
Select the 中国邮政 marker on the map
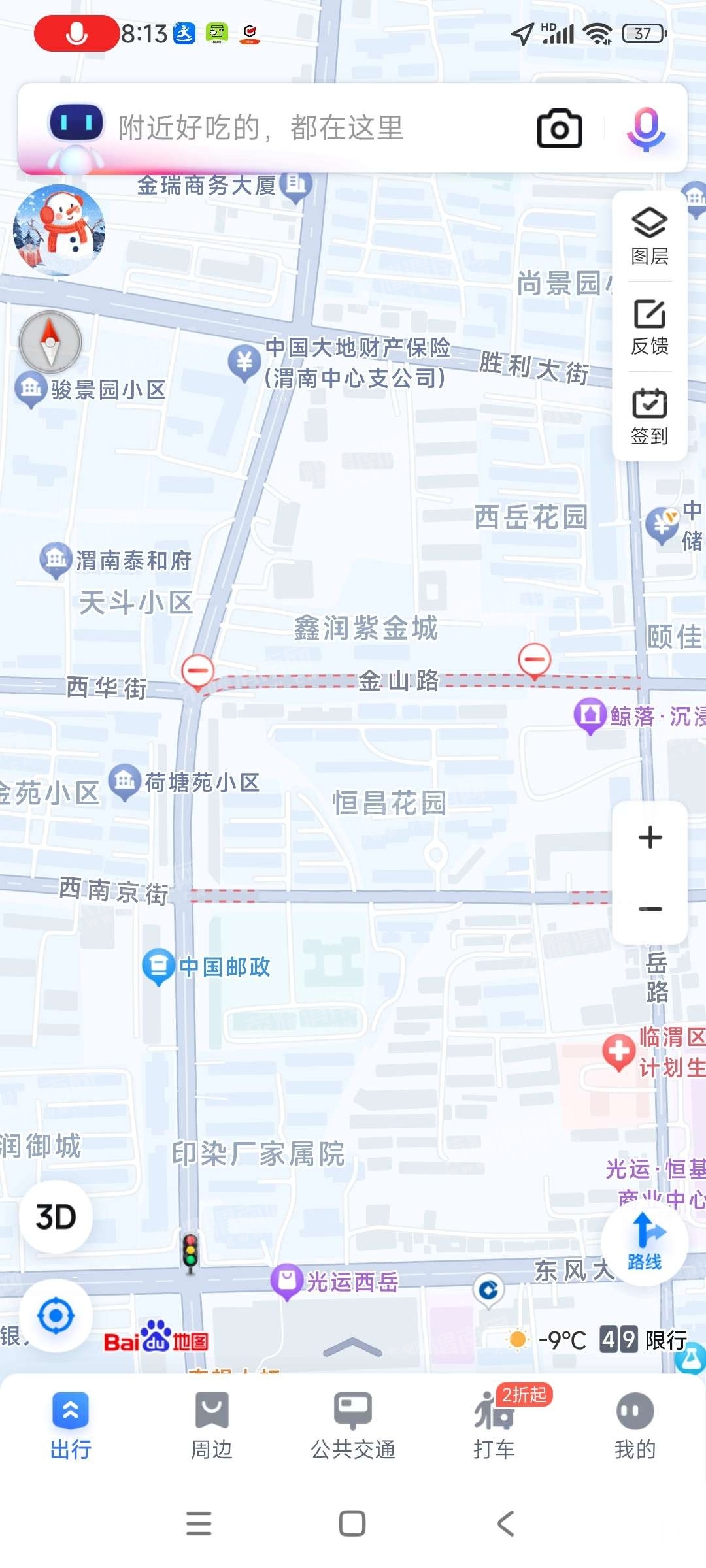(158, 966)
